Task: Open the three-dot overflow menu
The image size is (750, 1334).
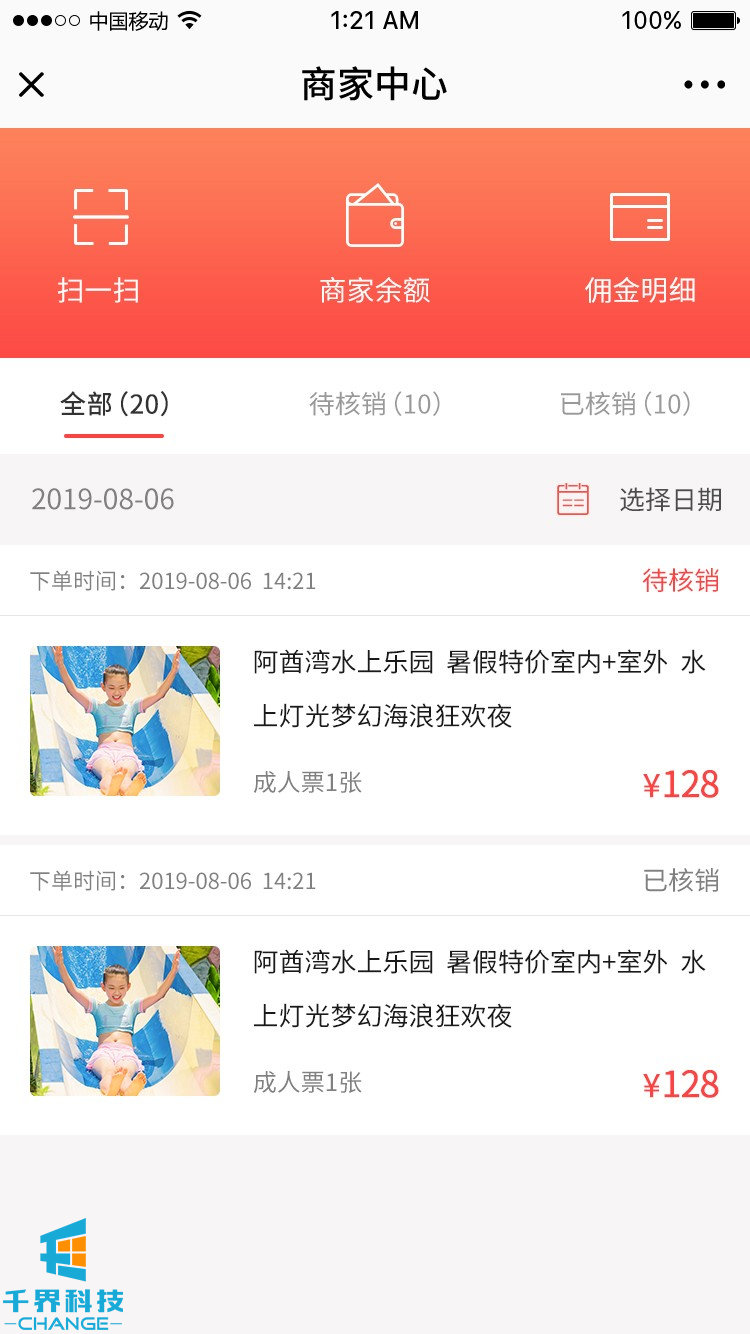Action: [704, 85]
